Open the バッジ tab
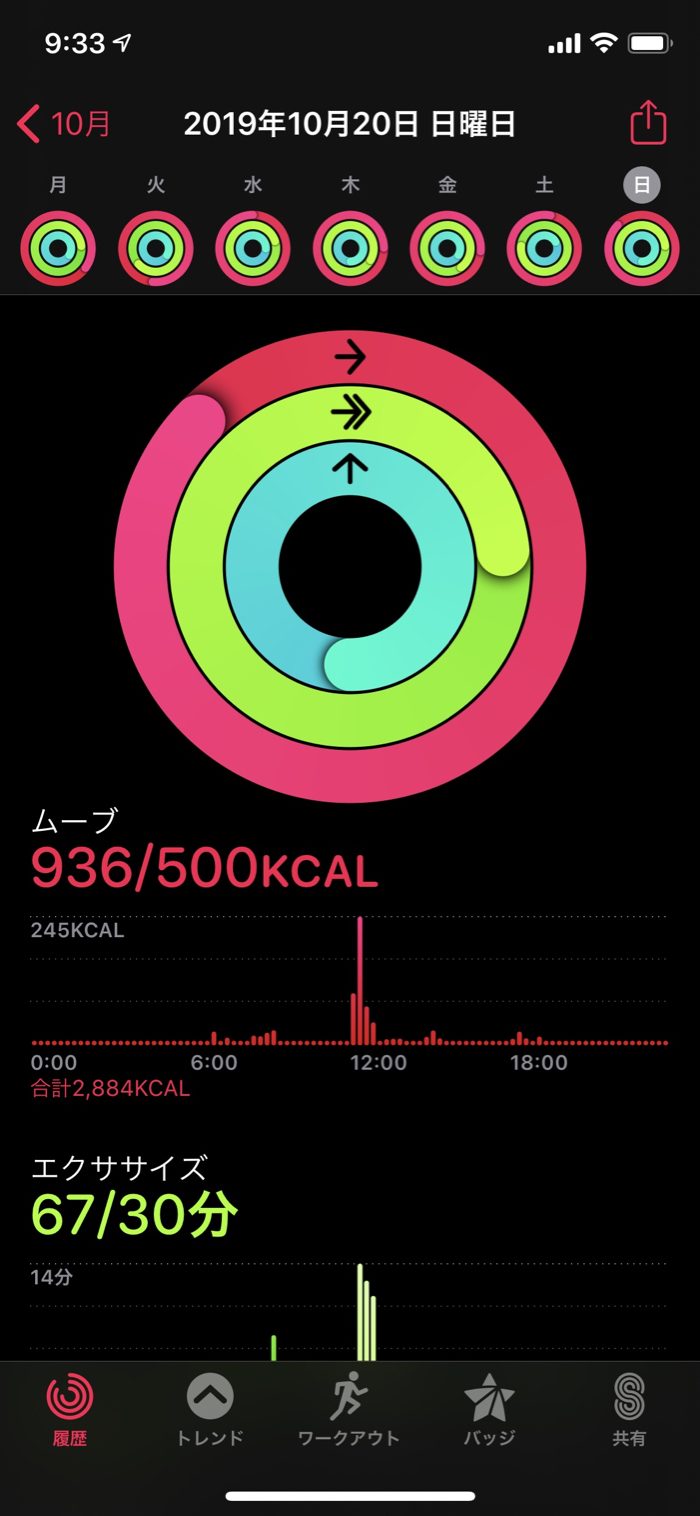 tap(489, 1410)
